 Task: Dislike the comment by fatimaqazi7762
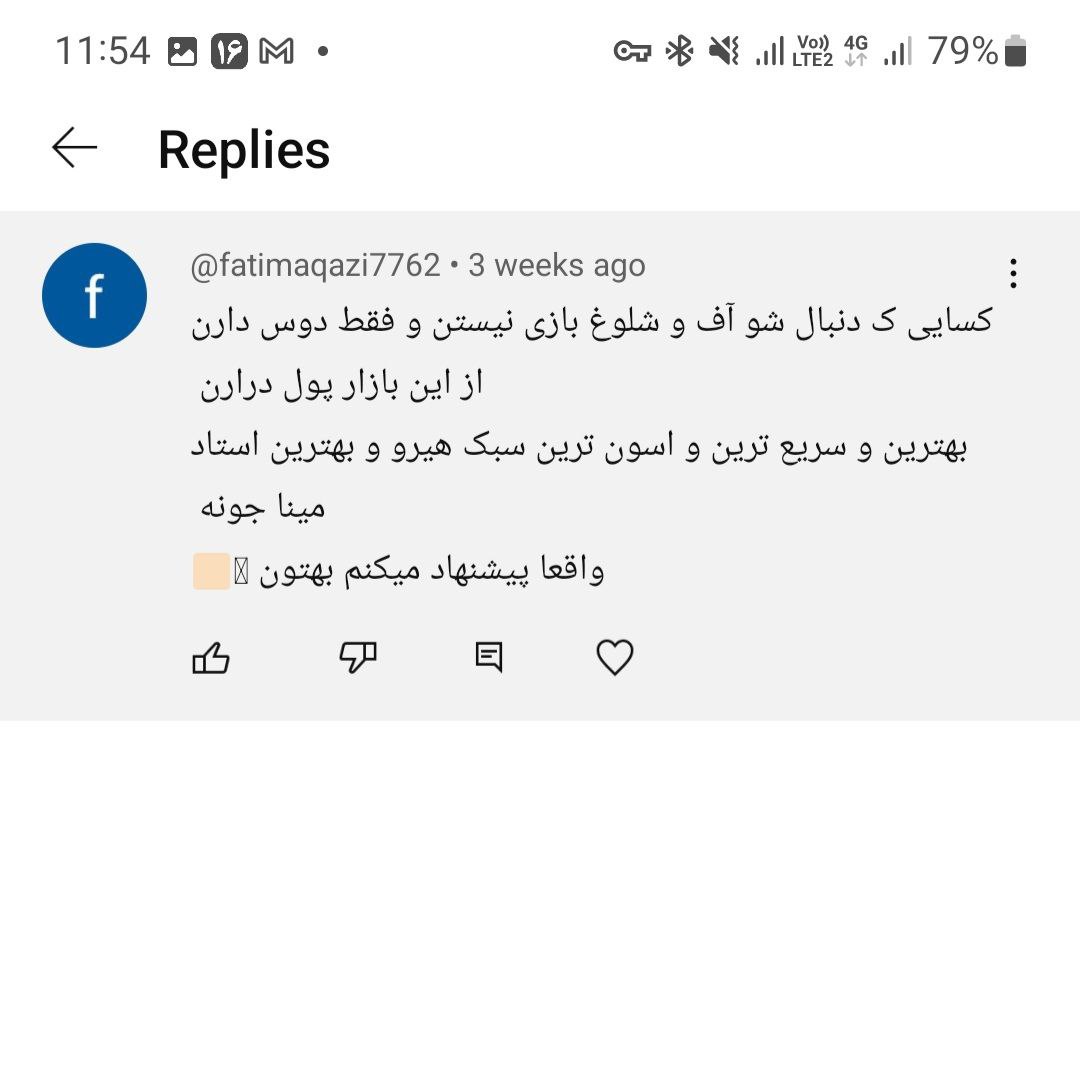tap(358, 657)
